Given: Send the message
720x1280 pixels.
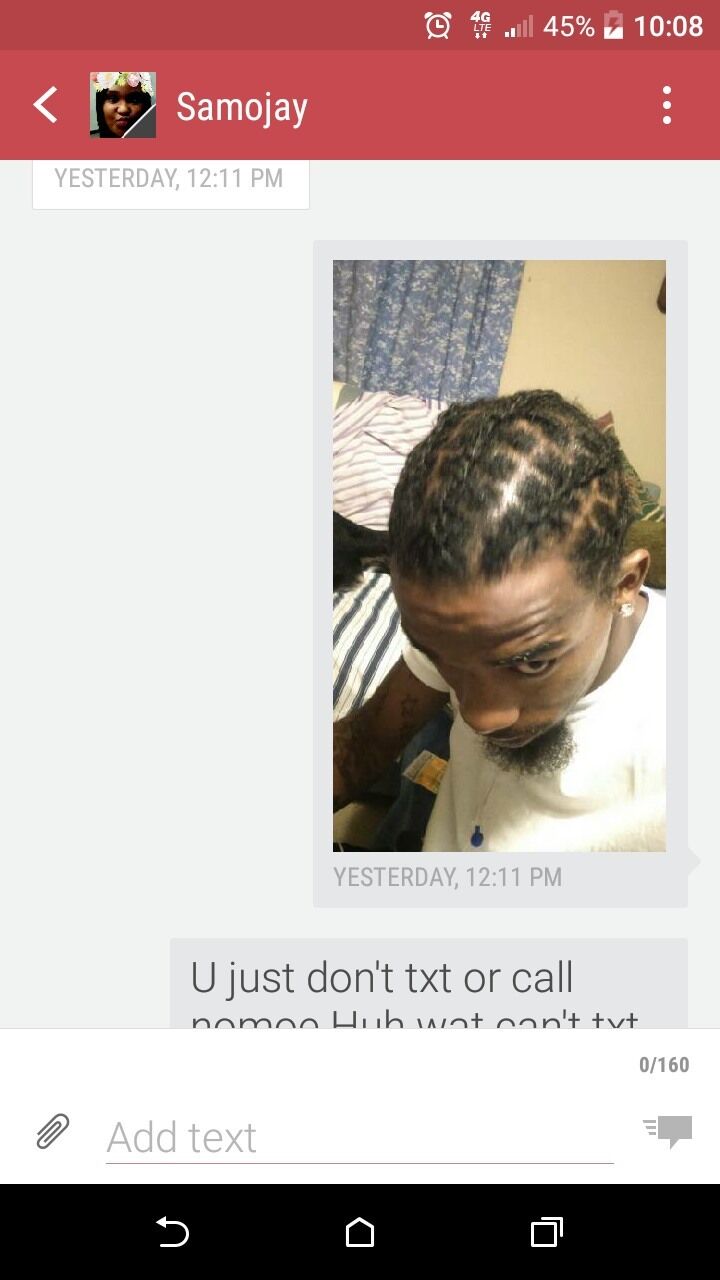Looking at the screenshot, I should pyautogui.click(x=669, y=1131).
